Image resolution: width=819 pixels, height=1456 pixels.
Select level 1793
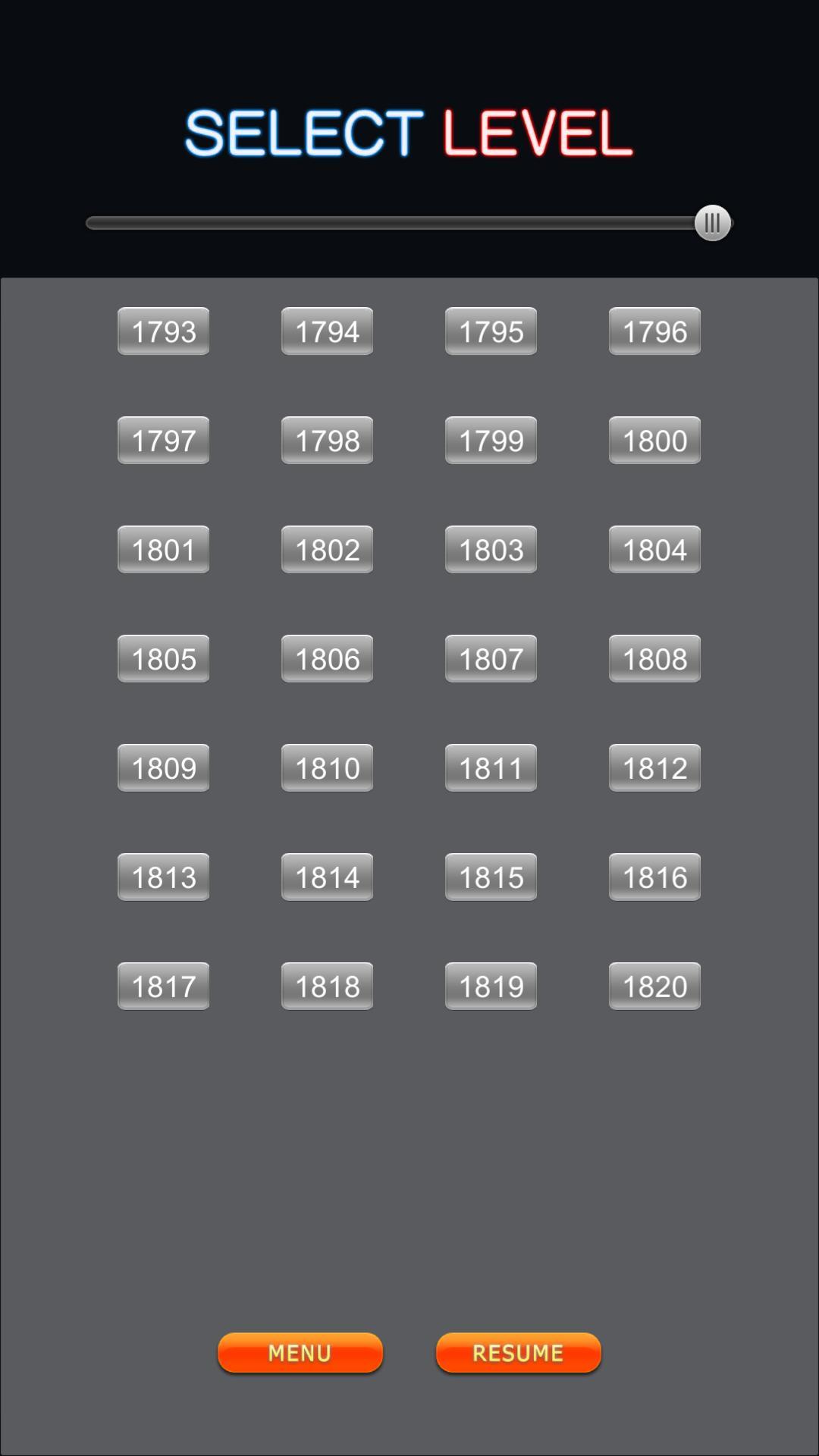point(163,331)
